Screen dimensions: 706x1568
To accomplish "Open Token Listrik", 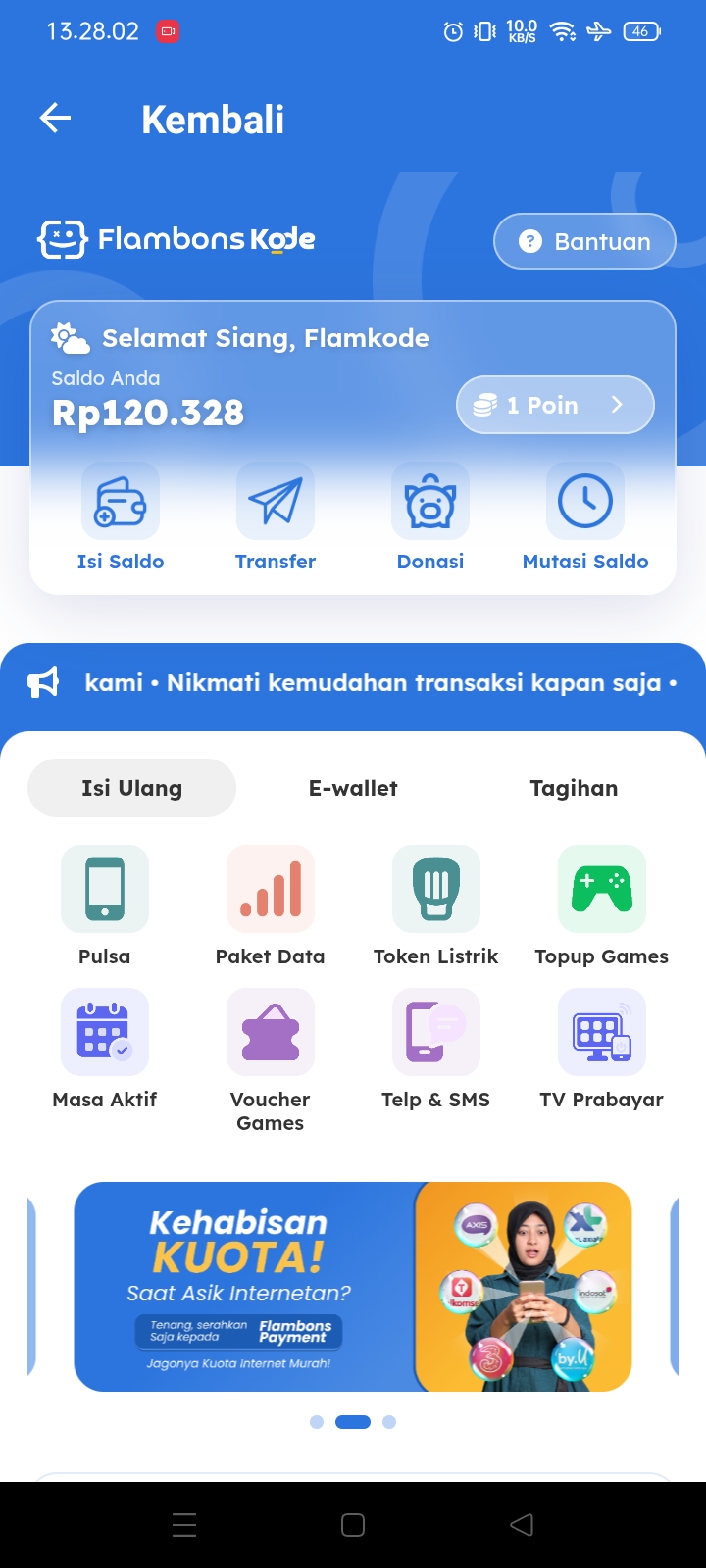I will point(436,906).
